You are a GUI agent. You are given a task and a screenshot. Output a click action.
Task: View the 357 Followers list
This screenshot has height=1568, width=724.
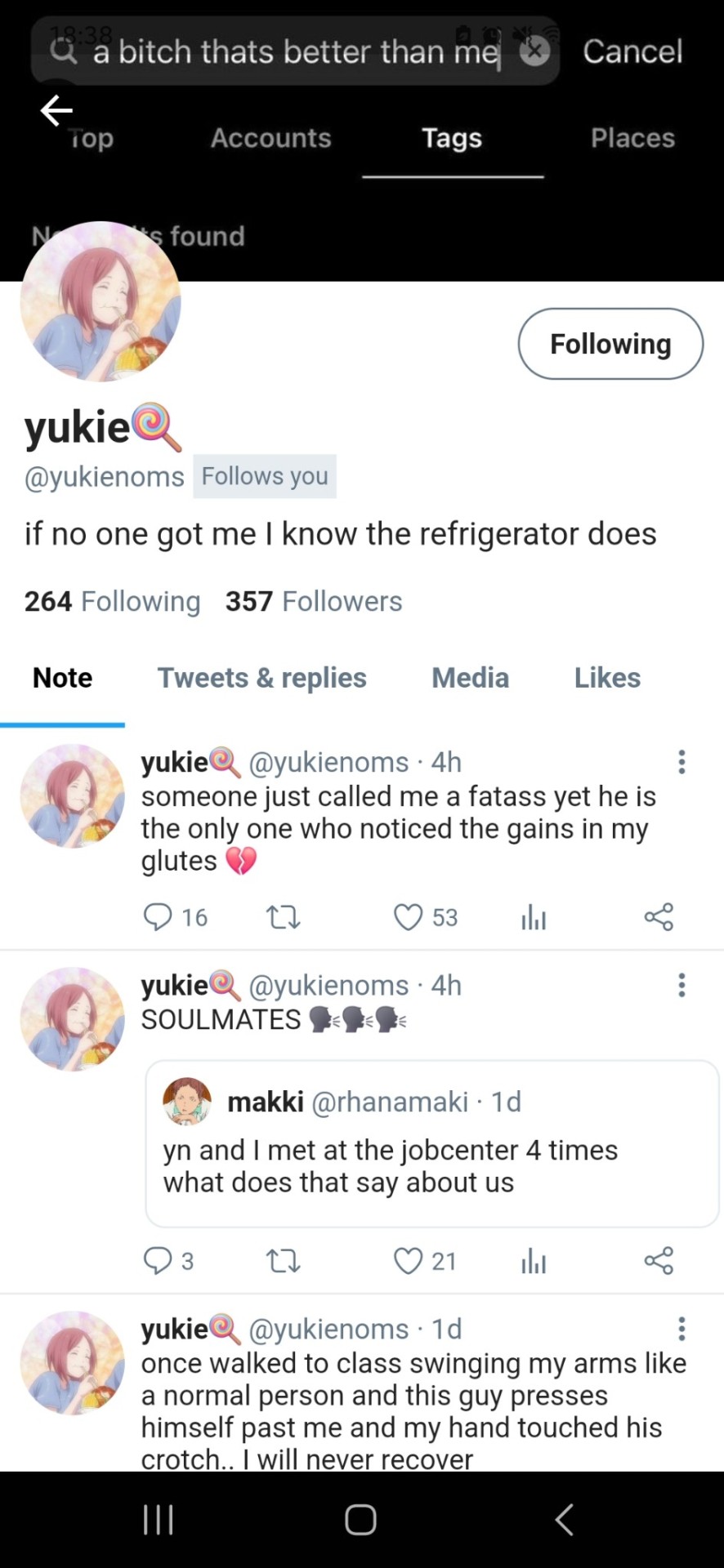point(314,601)
